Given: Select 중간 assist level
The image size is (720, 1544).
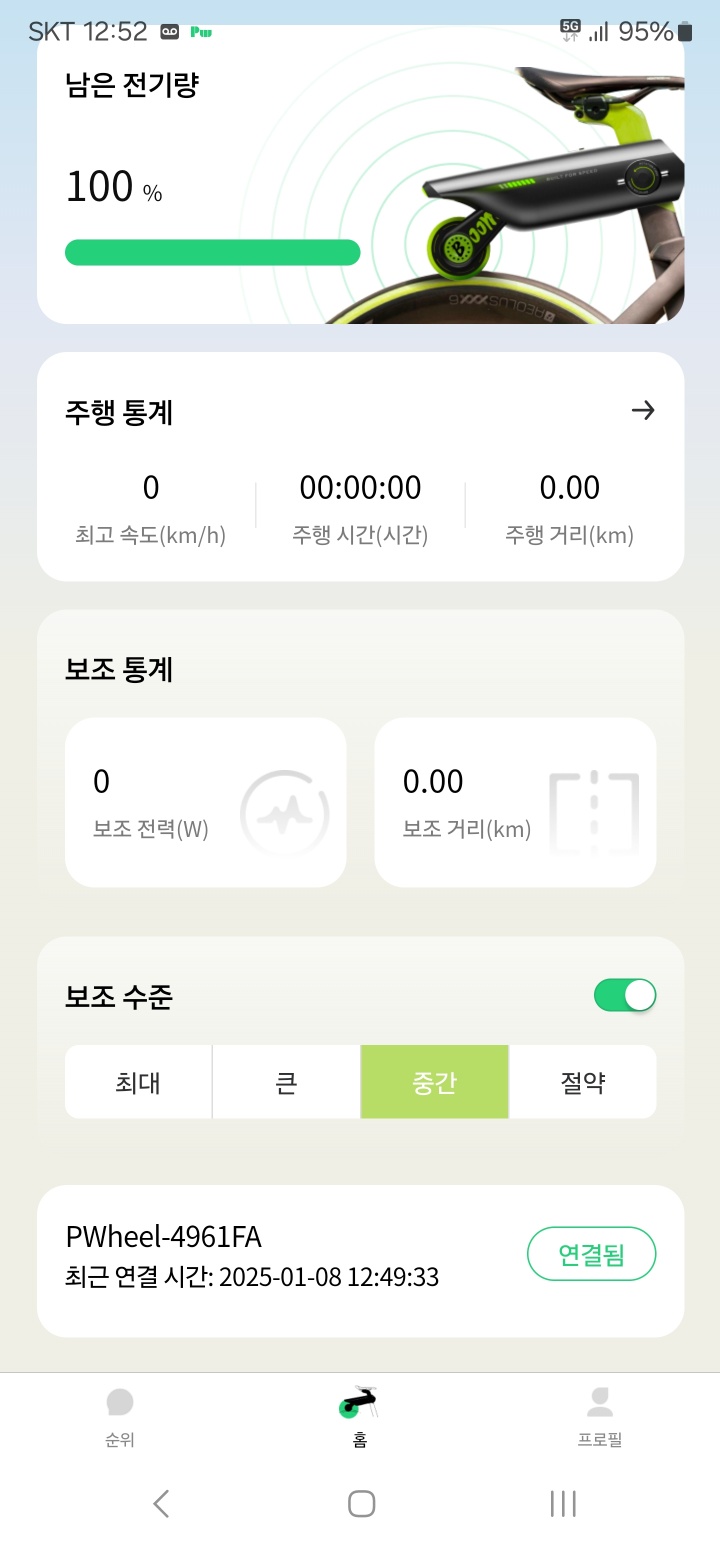Looking at the screenshot, I should 434,1082.
